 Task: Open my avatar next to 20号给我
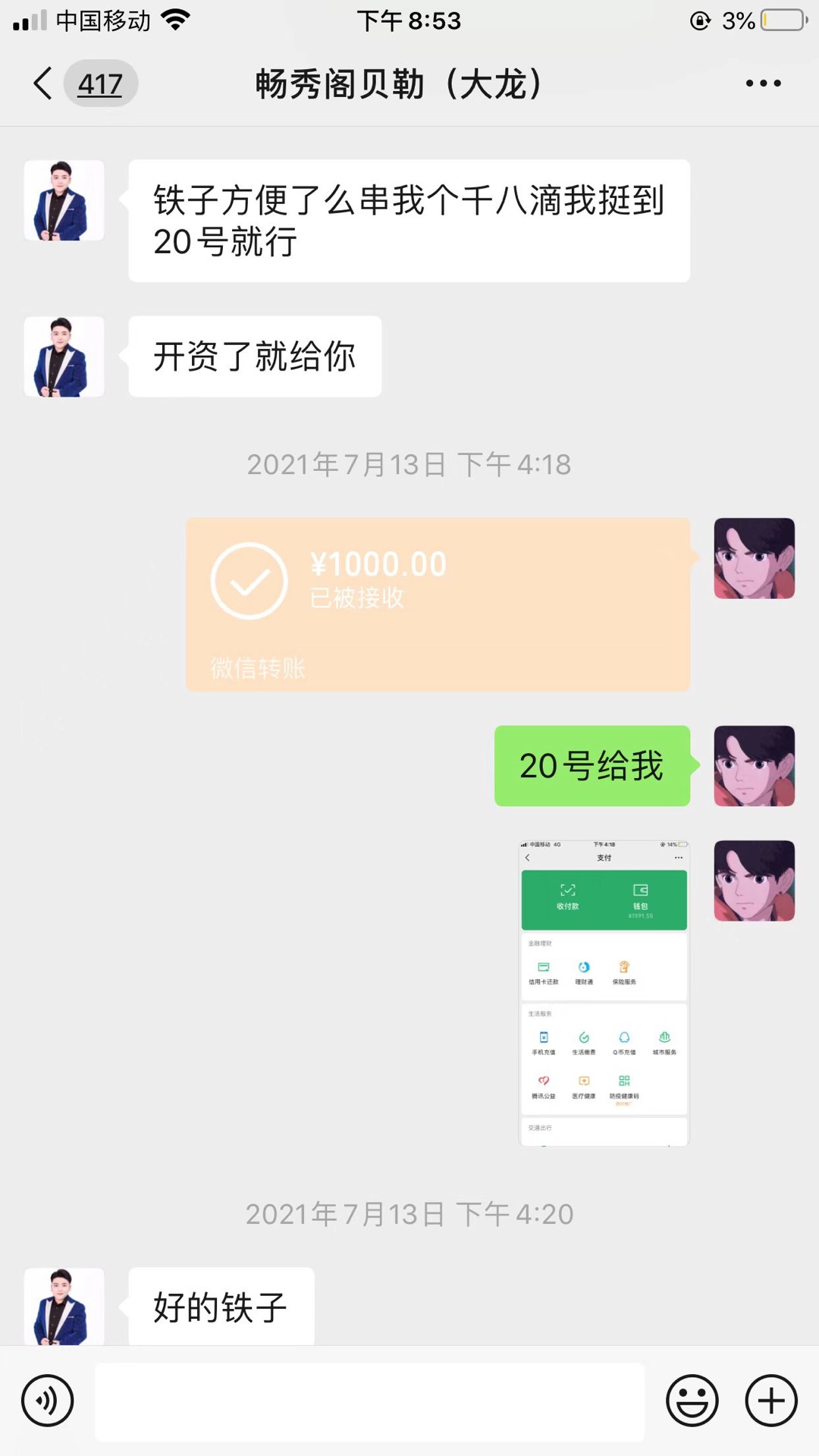(x=754, y=766)
